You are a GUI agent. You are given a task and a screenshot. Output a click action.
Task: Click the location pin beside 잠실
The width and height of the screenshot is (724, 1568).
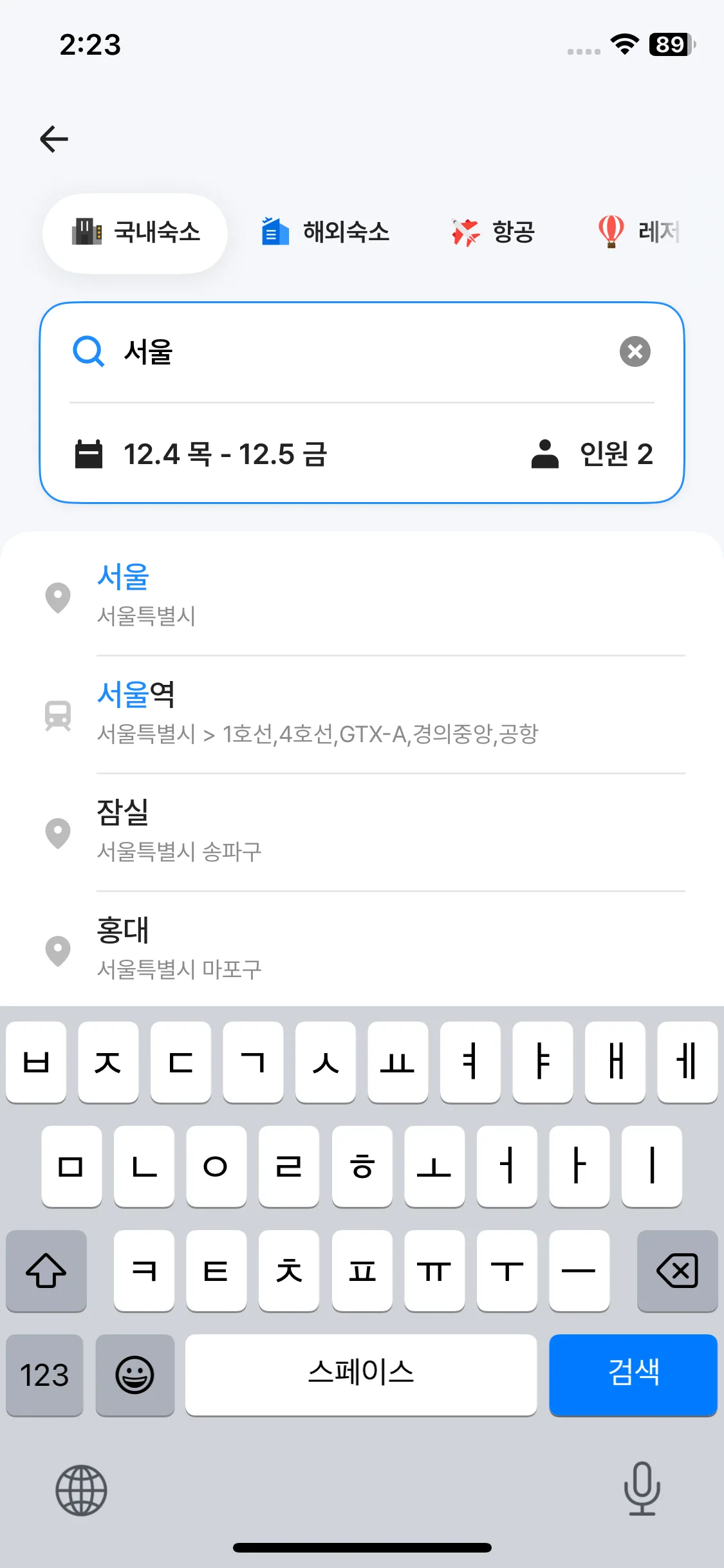coord(57,832)
